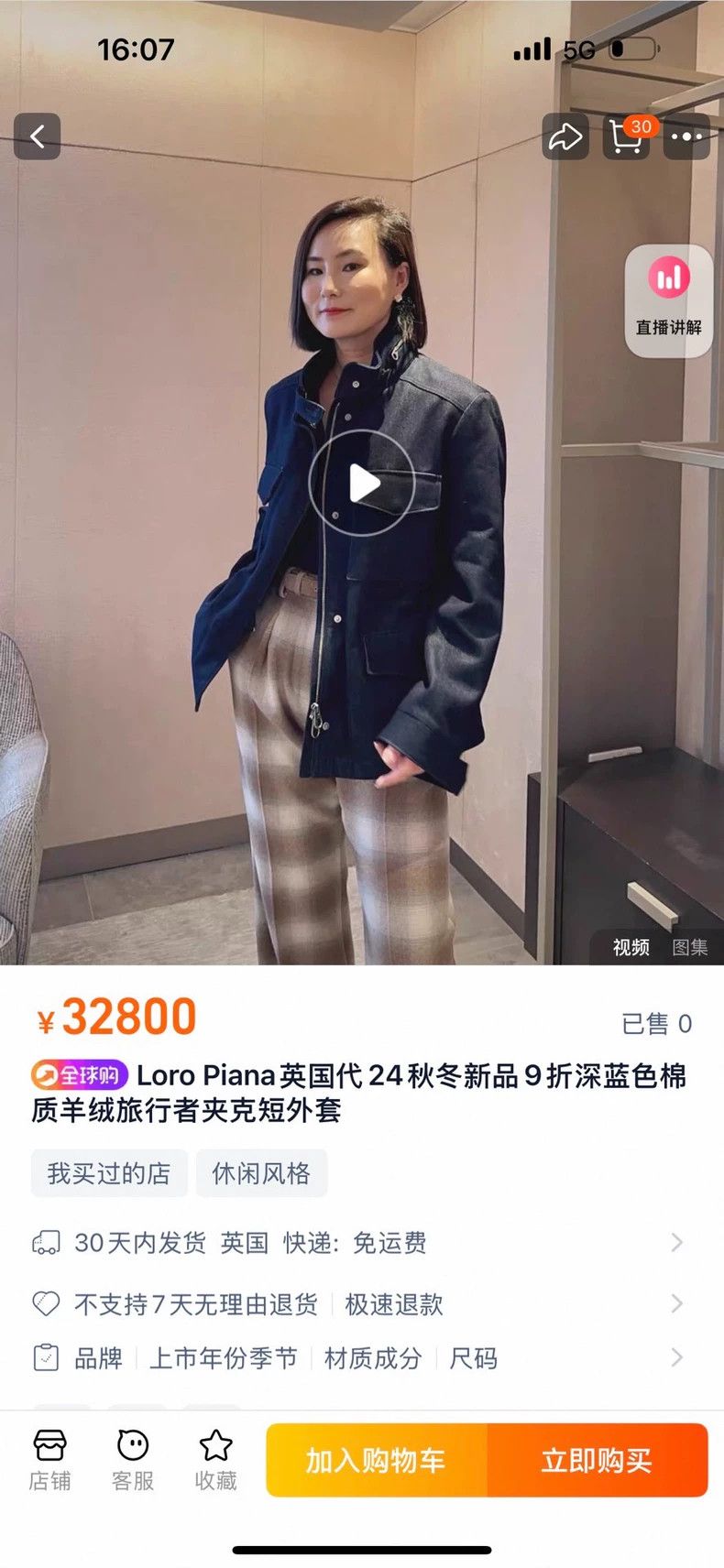Switch to the 图集 gallery tab
The height and width of the screenshot is (1568, 724).
tap(690, 947)
